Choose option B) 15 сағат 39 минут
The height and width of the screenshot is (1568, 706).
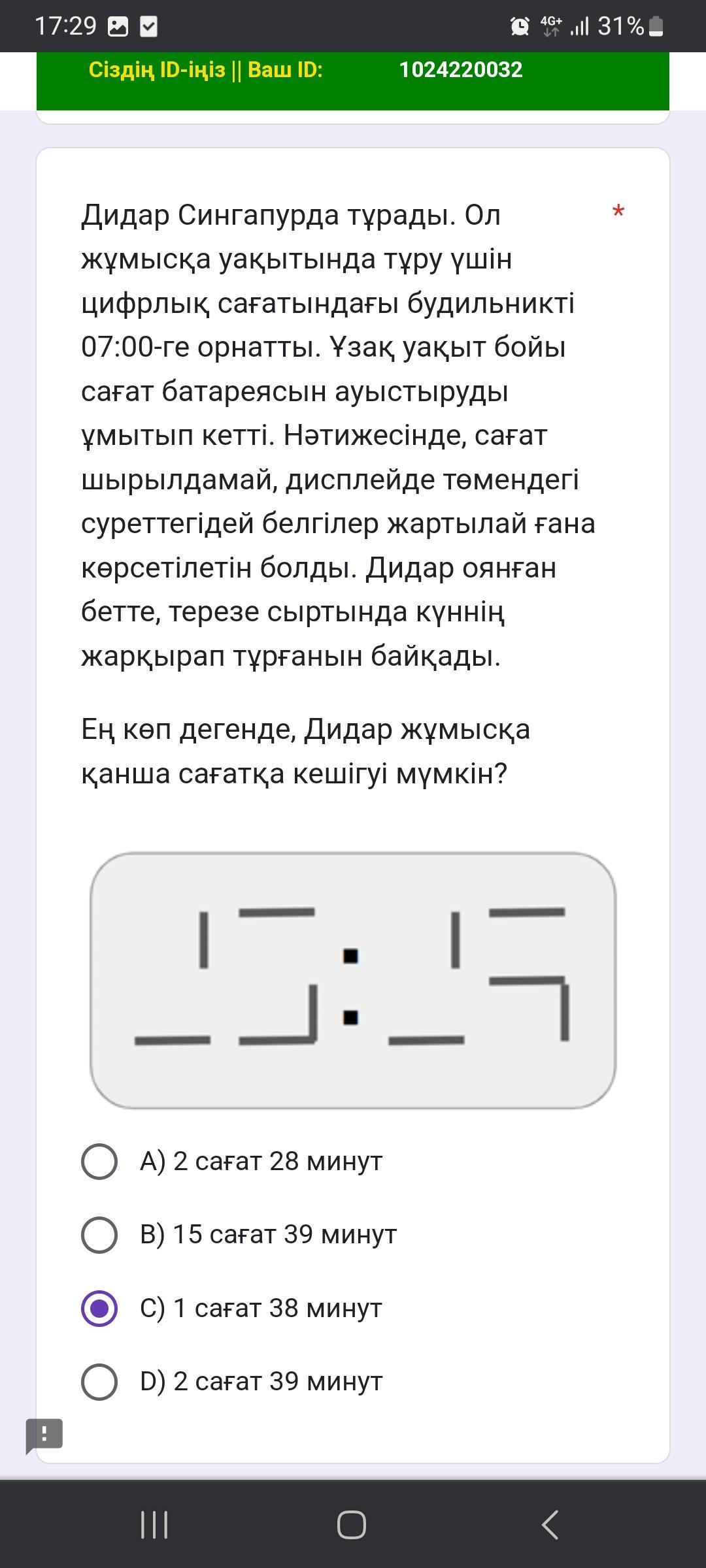click(99, 1235)
